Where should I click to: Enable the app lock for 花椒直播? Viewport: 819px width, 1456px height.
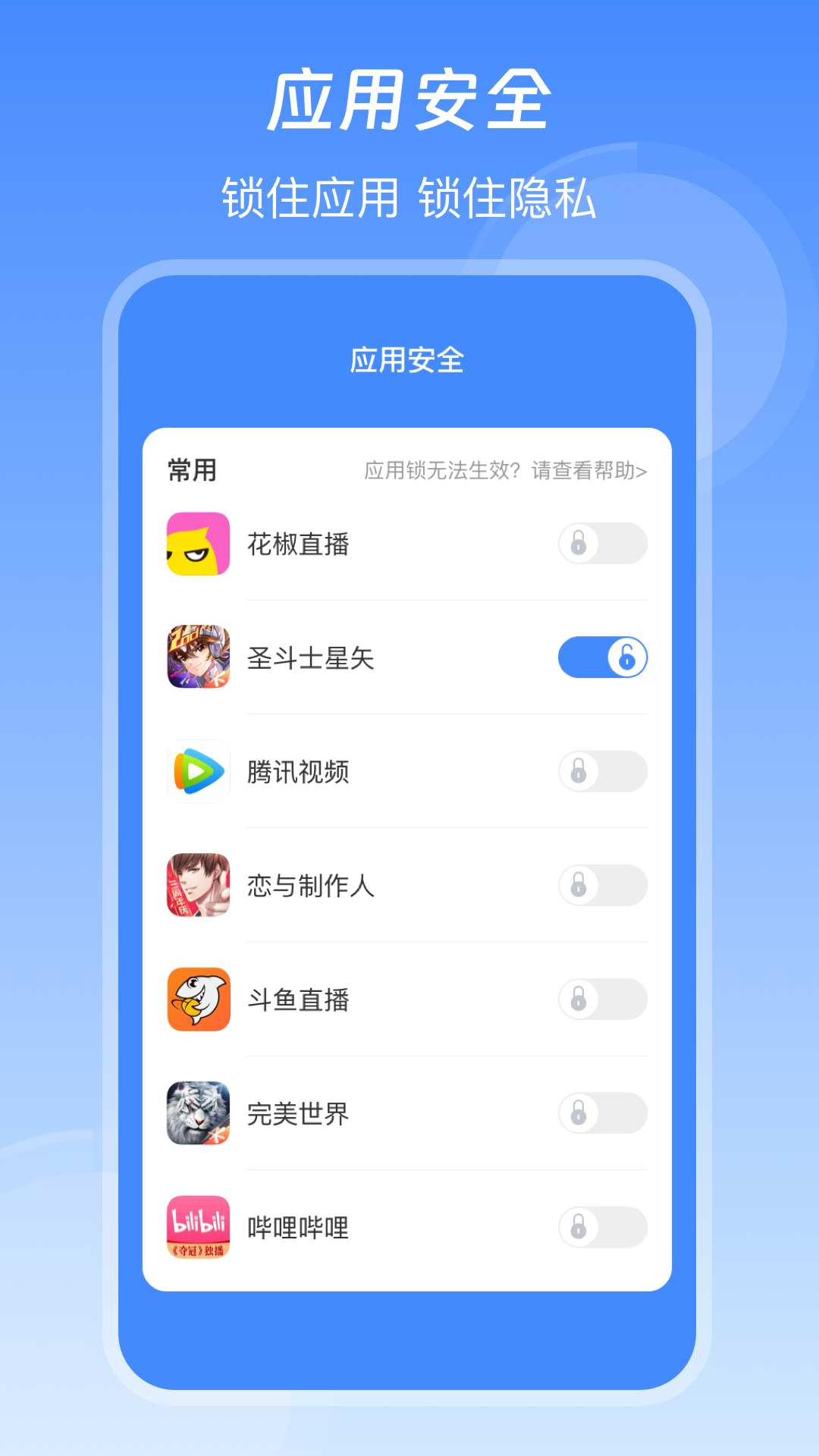pyautogui.click(x=601, y=544)
